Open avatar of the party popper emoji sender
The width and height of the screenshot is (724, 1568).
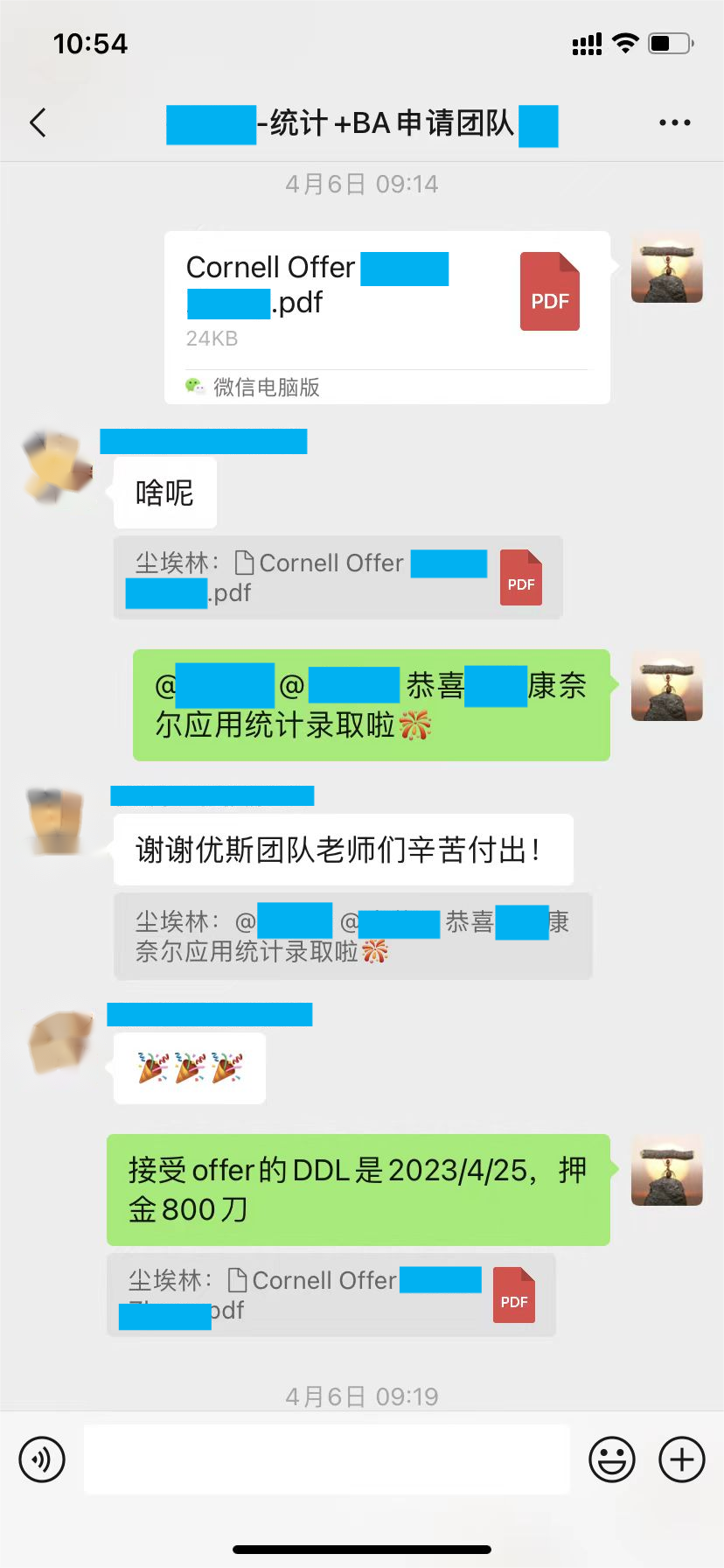[x=59, y=1042]
